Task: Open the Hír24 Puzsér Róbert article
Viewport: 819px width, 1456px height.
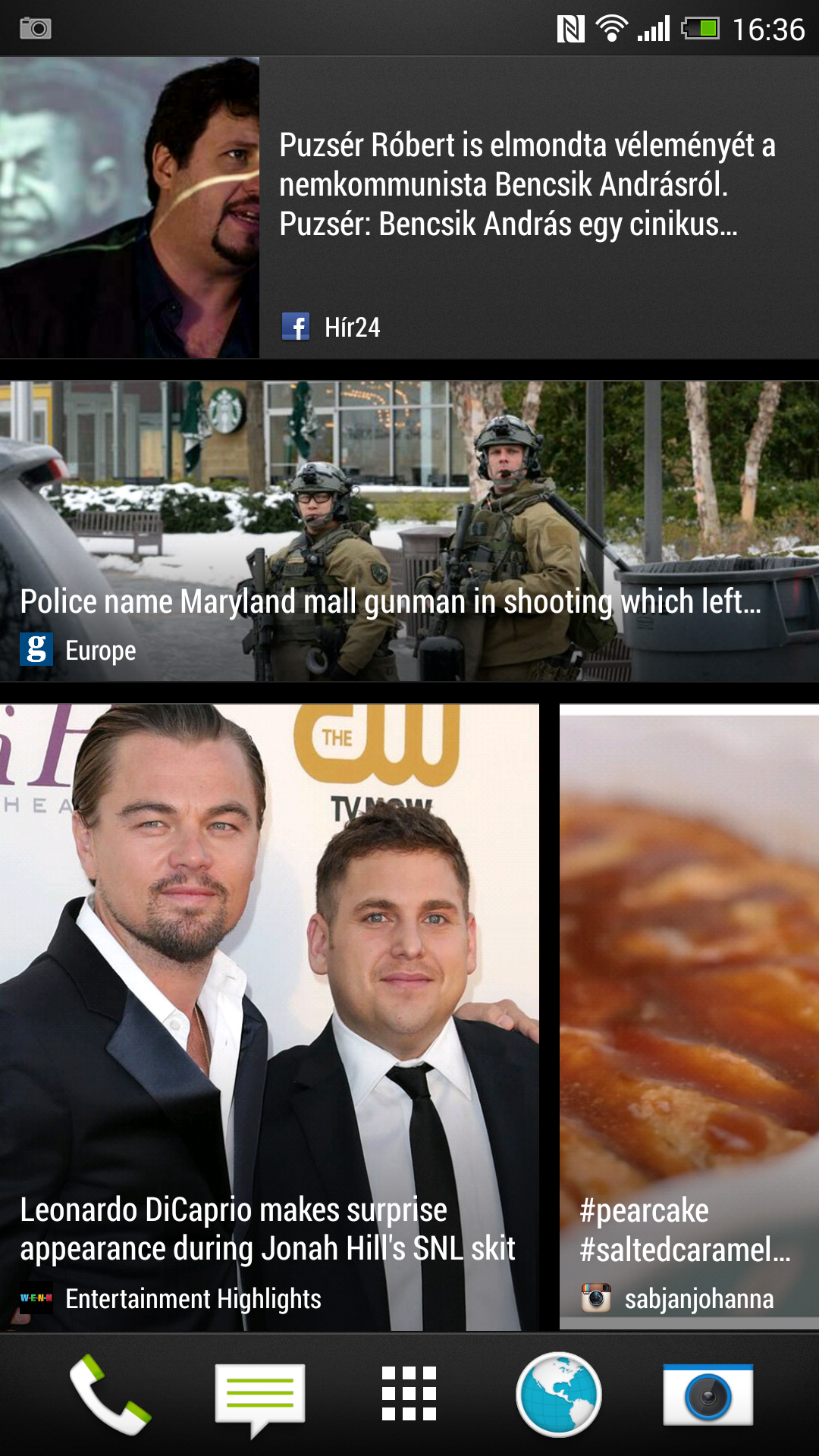Action: coord(526,186)
